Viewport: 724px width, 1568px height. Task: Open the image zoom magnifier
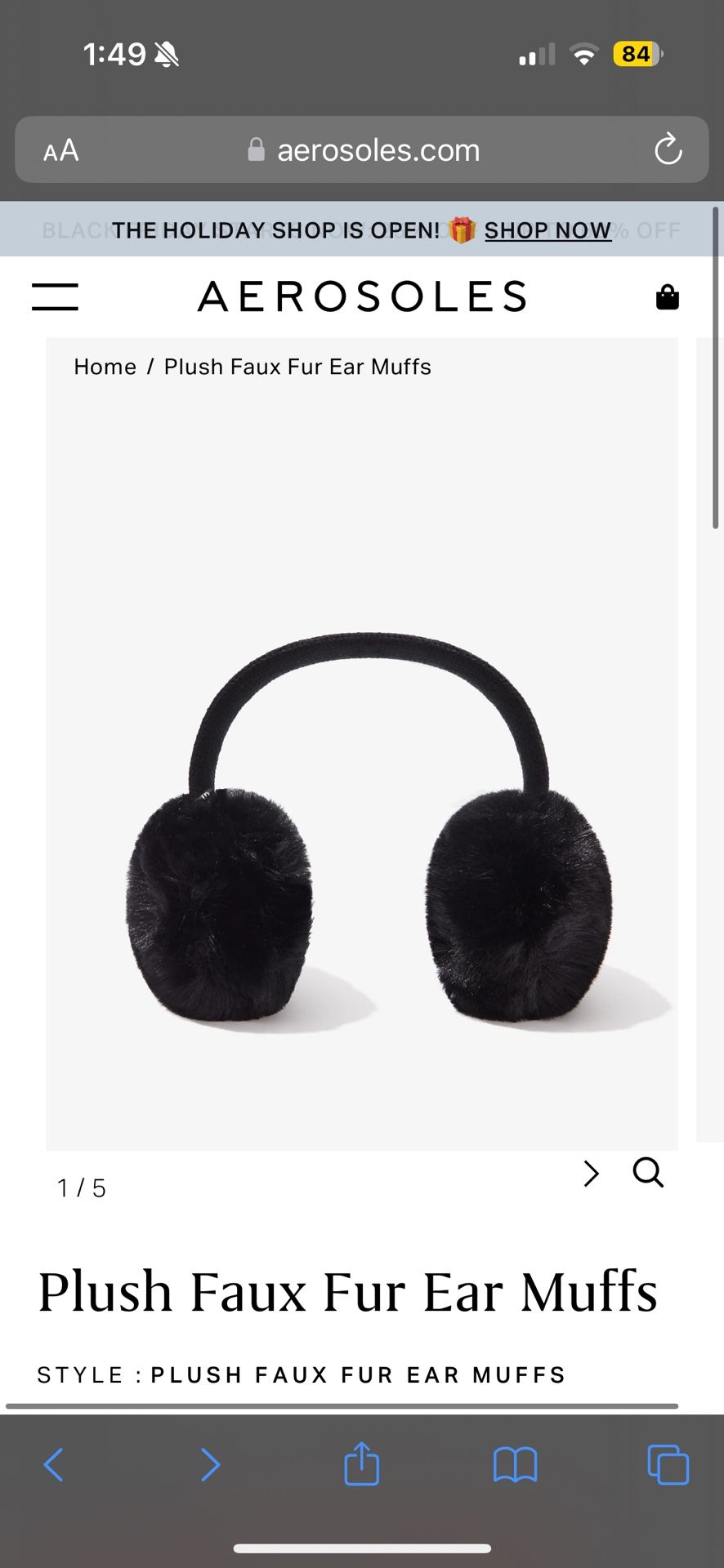[648, 1174]
